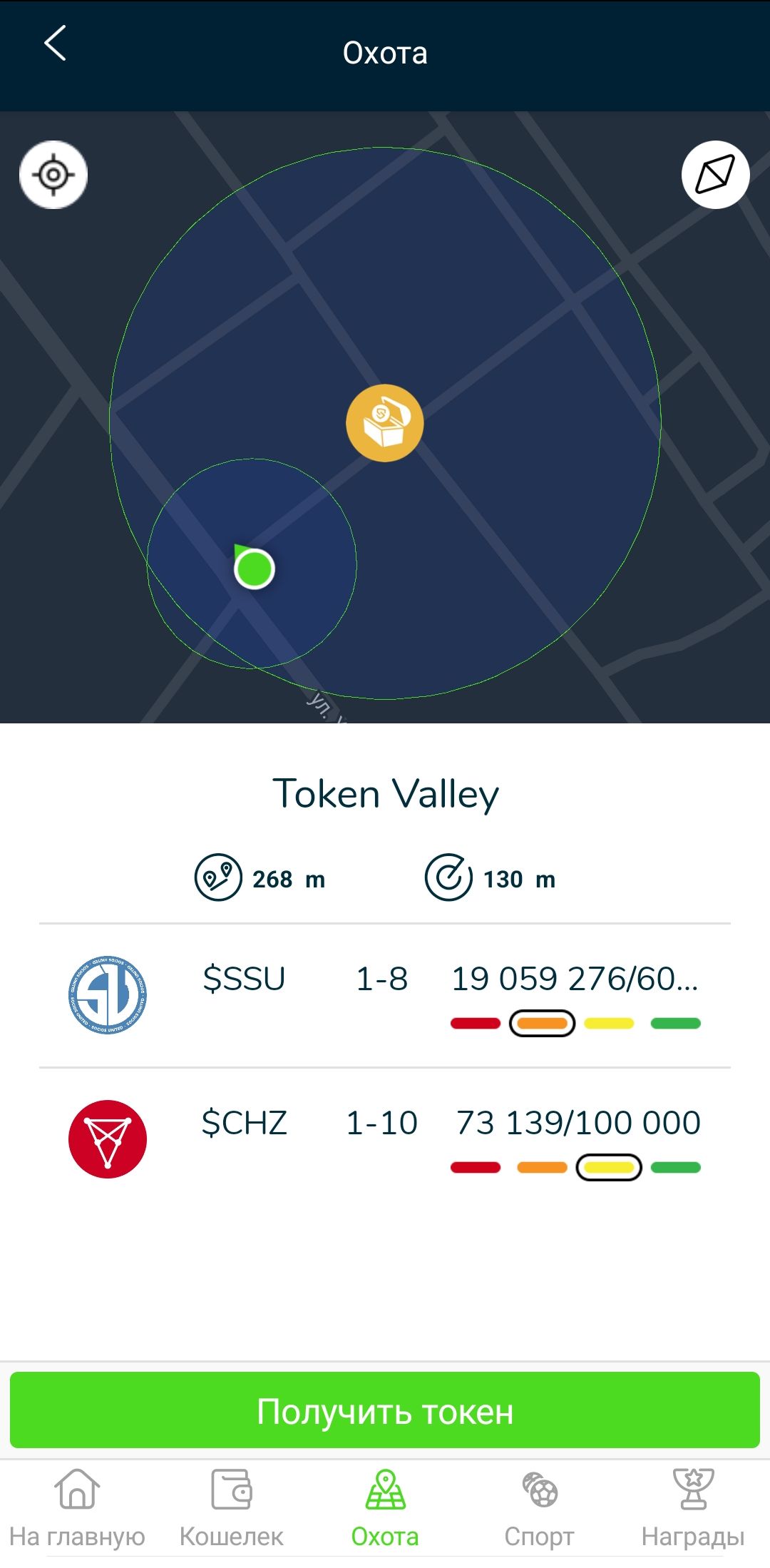
Task: Go back using the arrow in the header
Action: (54, 41)
